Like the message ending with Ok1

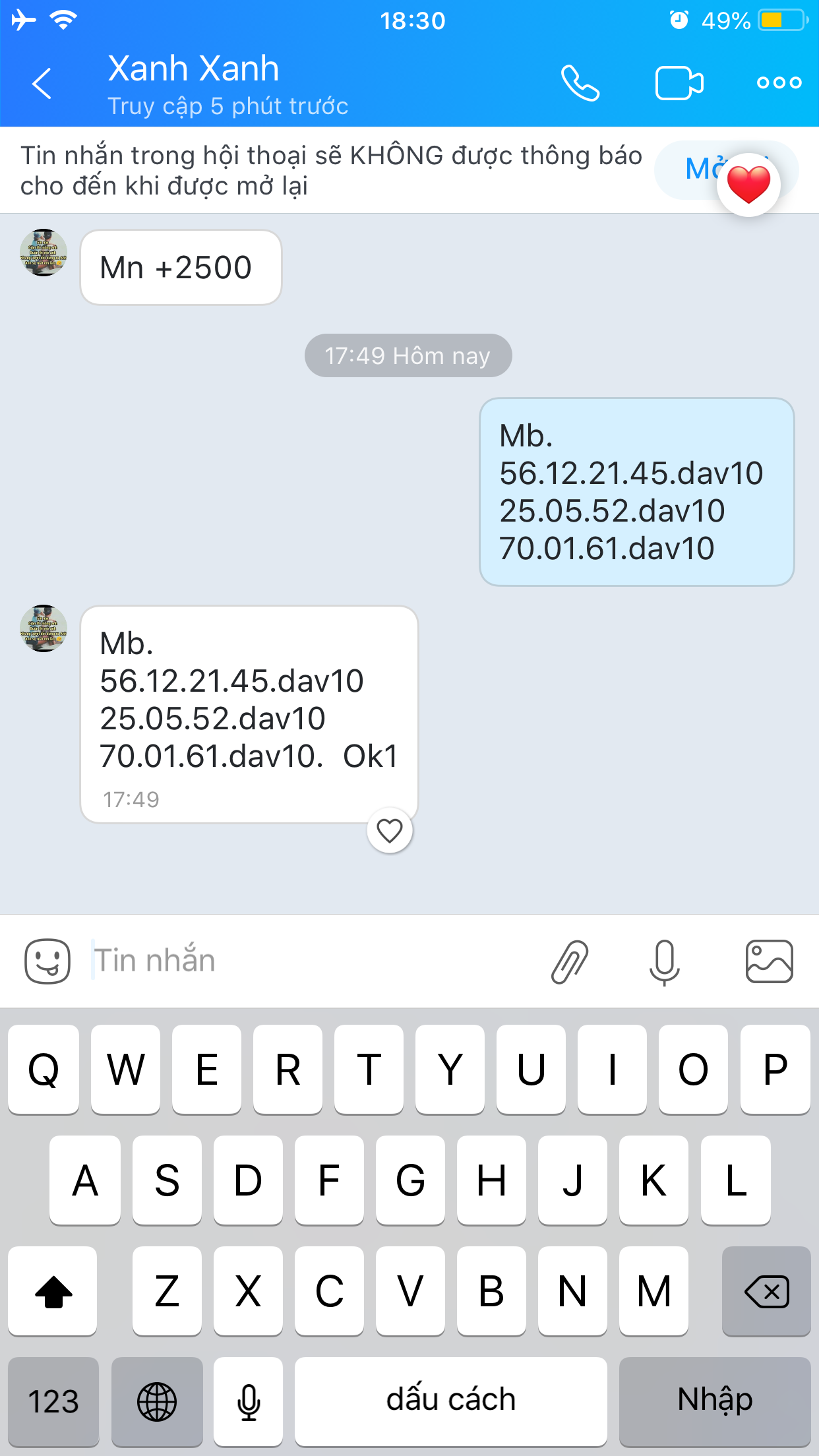click(390, 830)
